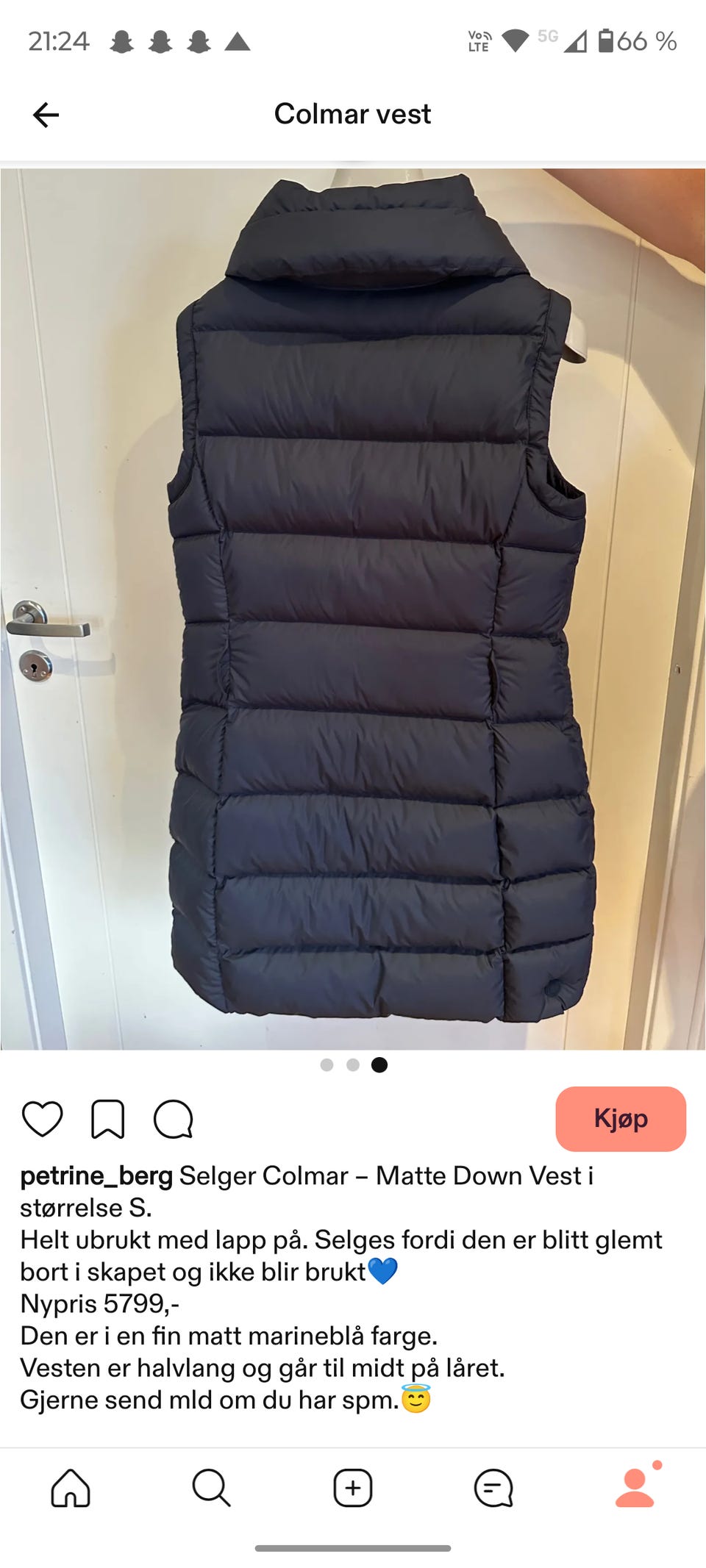Open seller profile petrine_berg

tap(96, 1175)
